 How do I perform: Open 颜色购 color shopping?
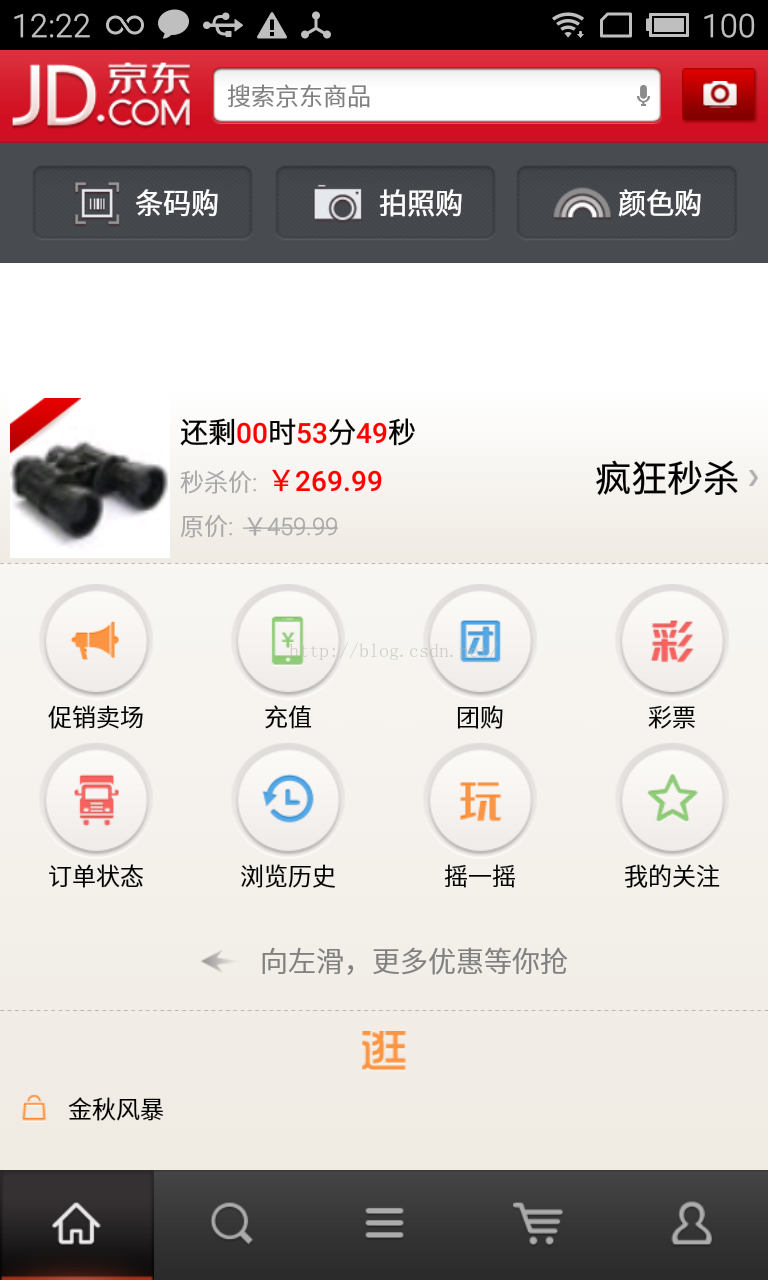pyautogui.click(x=627, y=203)
